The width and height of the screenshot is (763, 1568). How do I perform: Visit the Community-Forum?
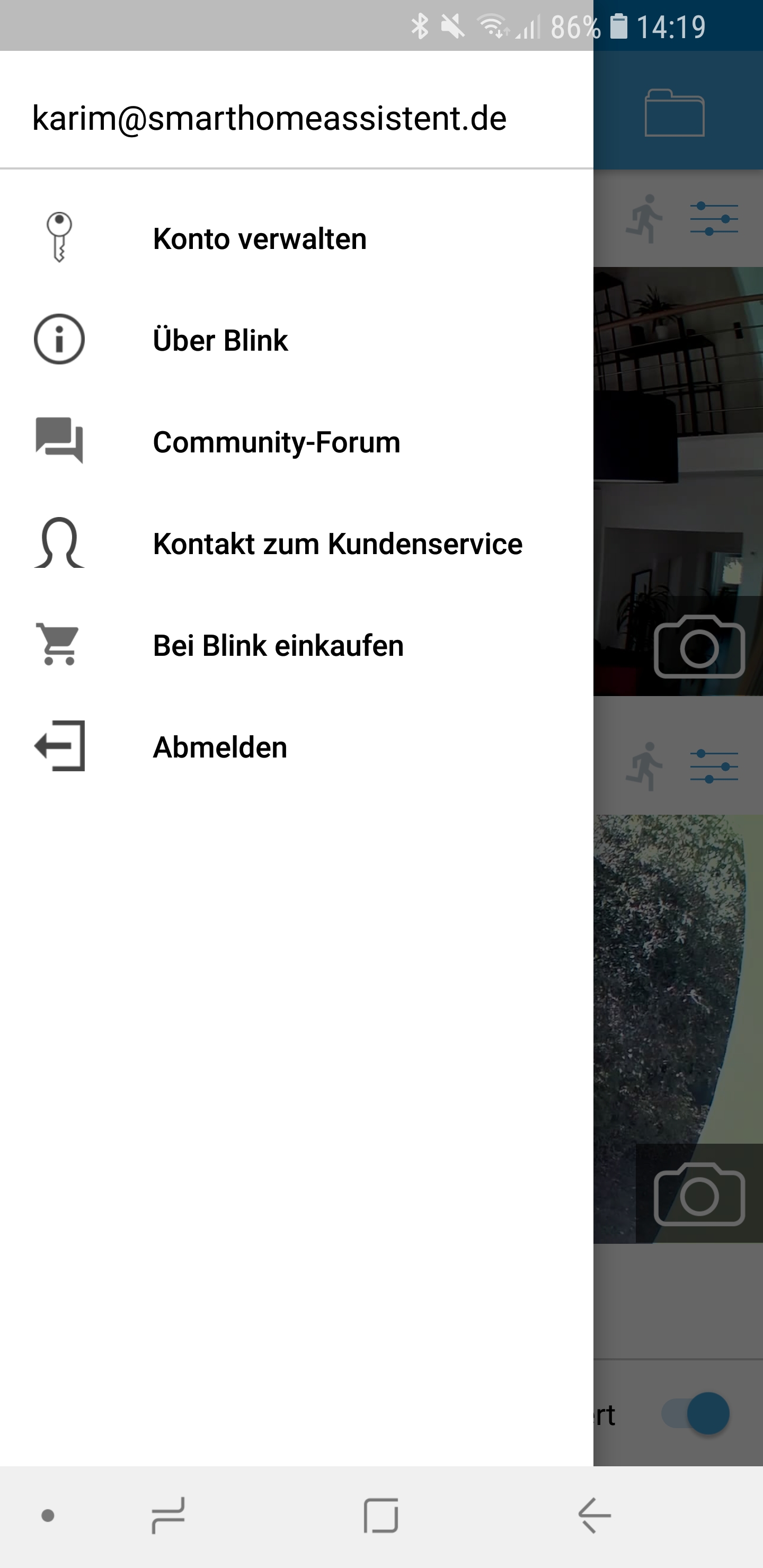click(x=277, y=442)
